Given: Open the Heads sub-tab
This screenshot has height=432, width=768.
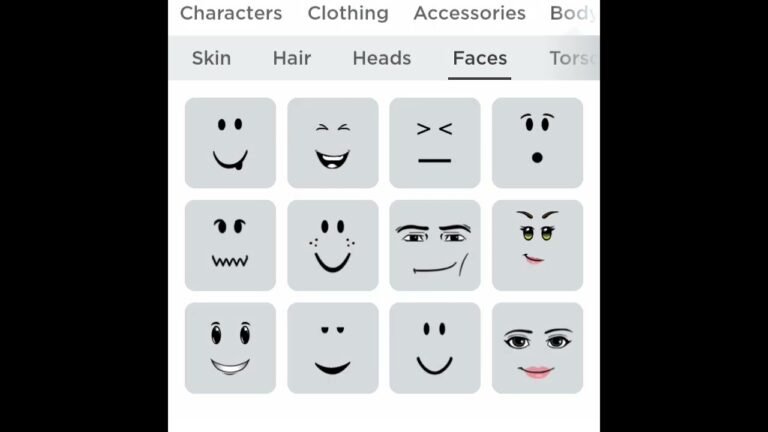Looking at the screenshot, I should click(x=381, y=59).
